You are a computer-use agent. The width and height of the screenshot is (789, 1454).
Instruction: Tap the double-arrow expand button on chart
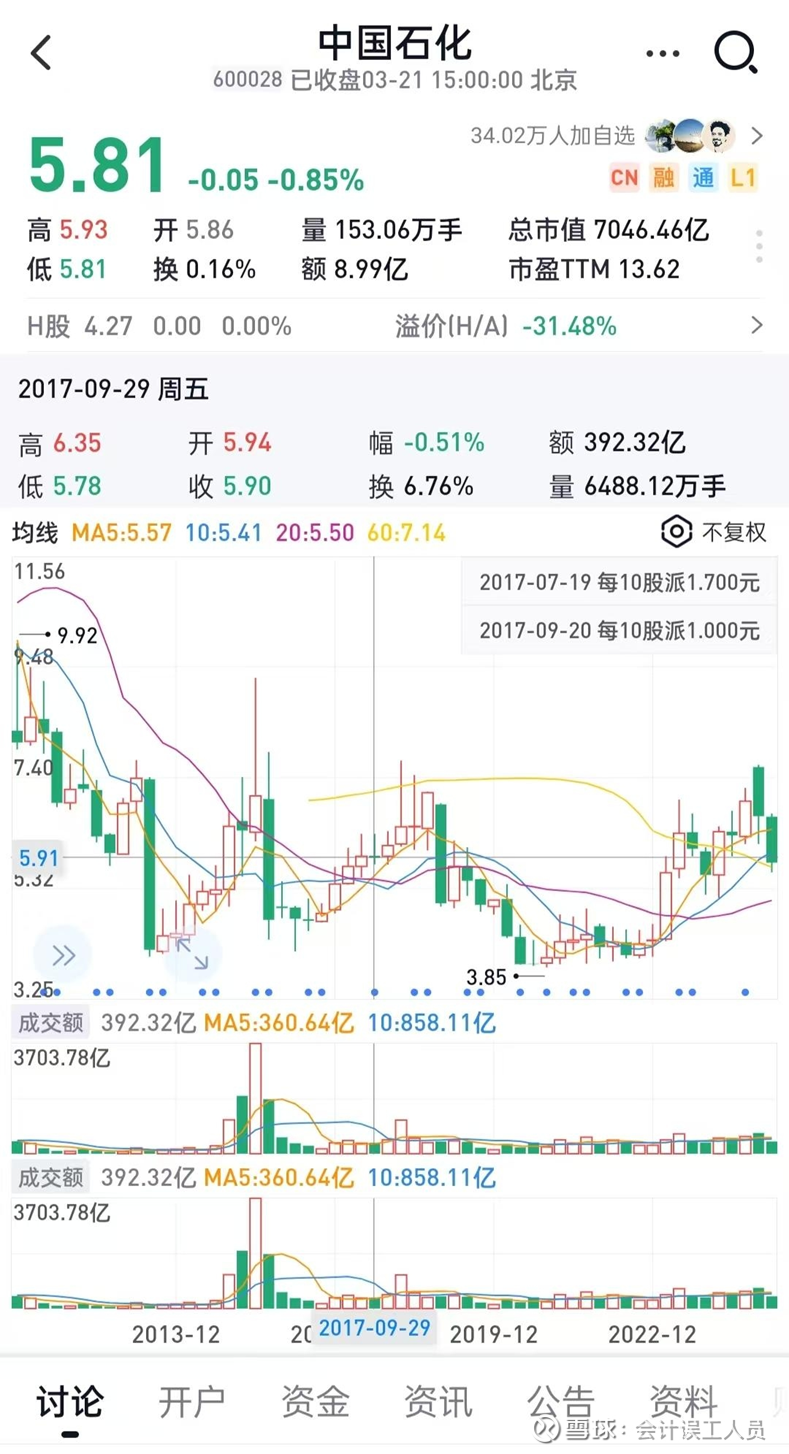63,956
